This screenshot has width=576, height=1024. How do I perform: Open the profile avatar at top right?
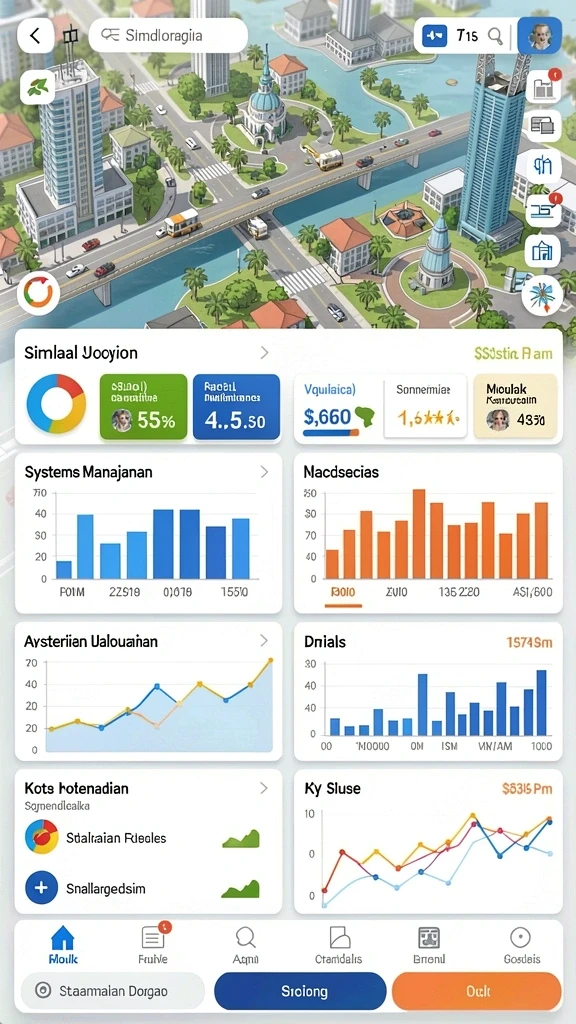pyautogui.click(x=539, y=35)
